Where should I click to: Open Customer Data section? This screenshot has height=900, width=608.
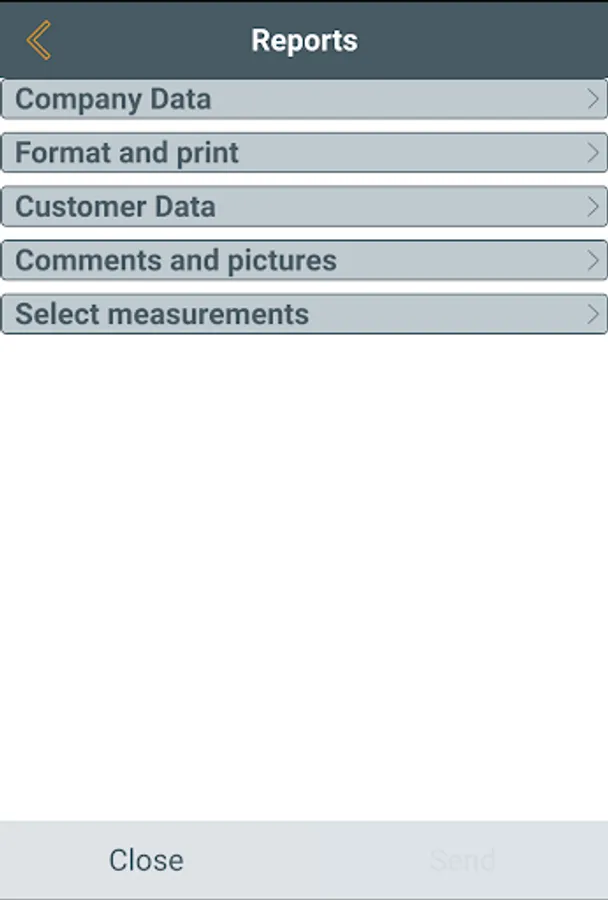(x=304, y=207)
